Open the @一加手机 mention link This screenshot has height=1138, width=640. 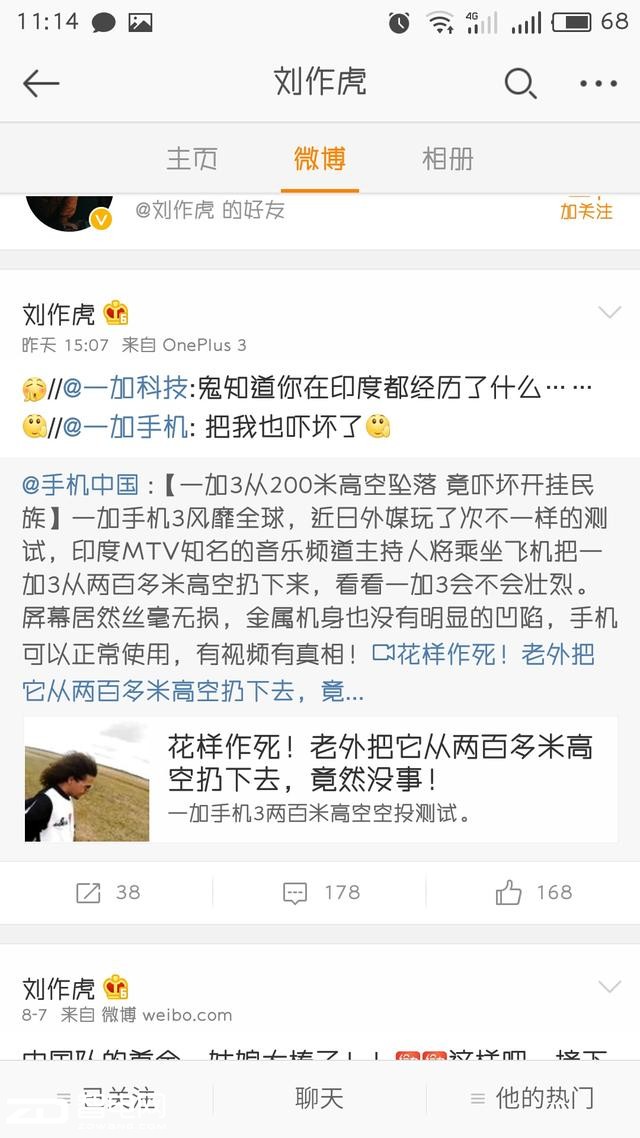pos(125,427)
